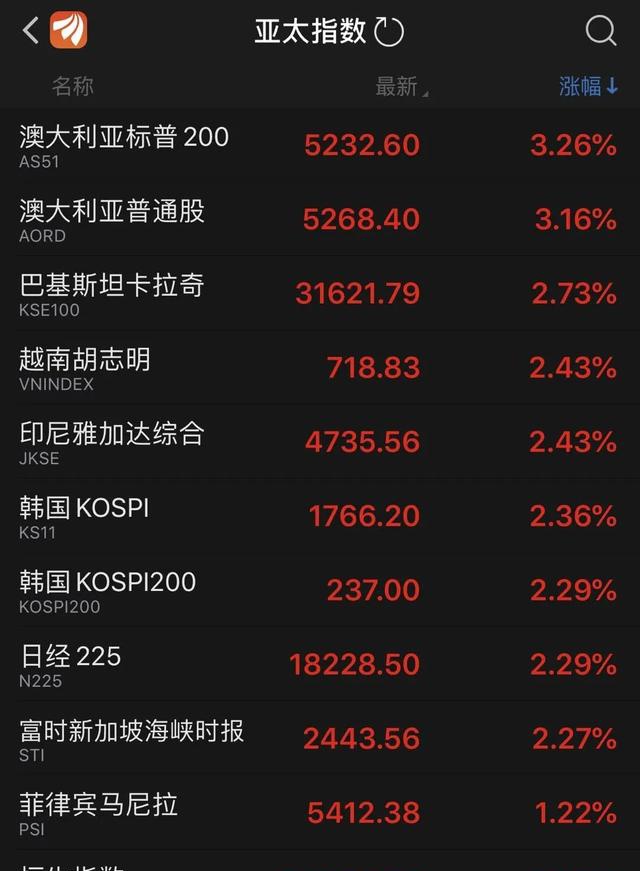View 韩国 KOSPI200 index details

(x=320, y=590)
